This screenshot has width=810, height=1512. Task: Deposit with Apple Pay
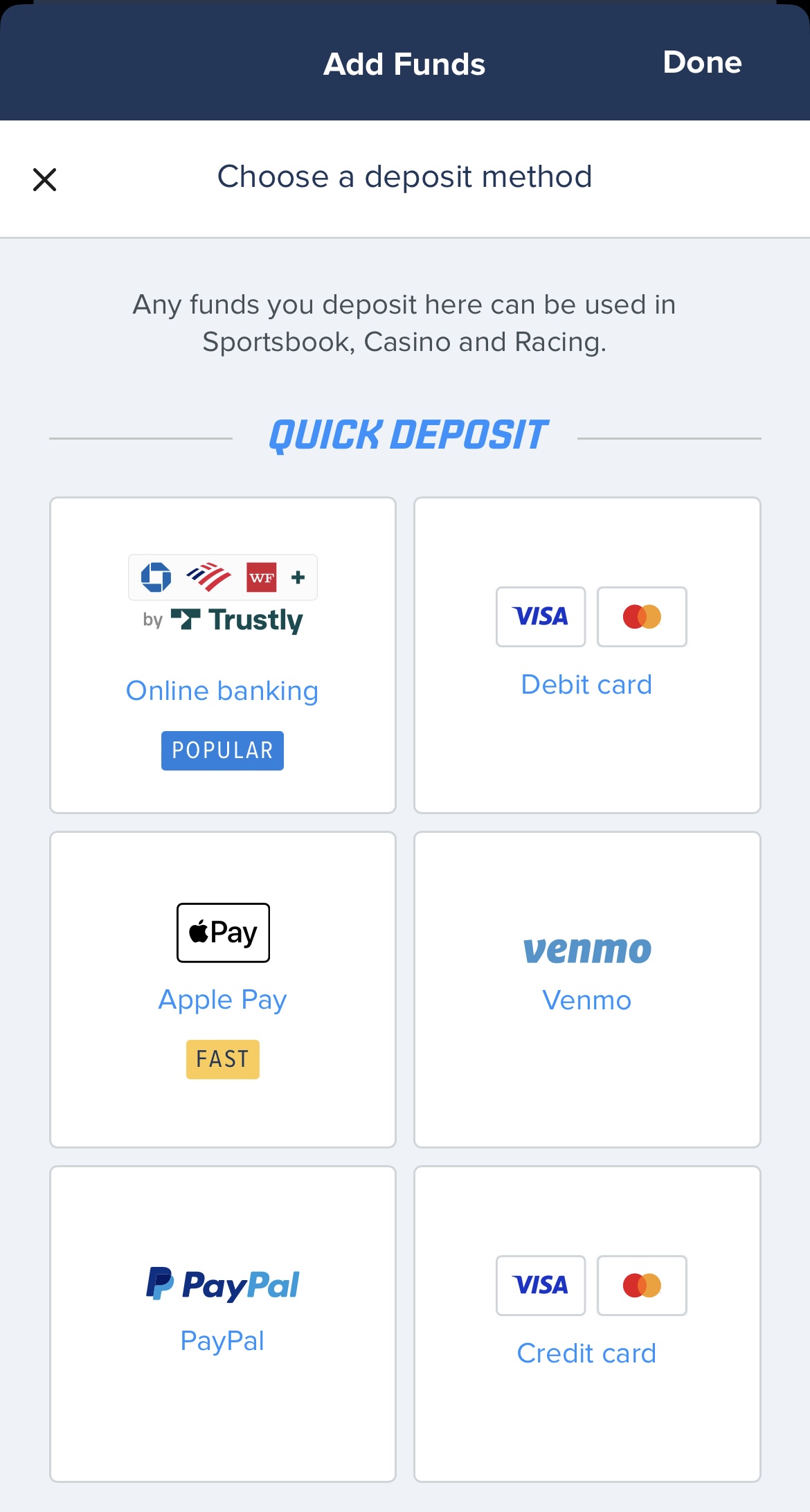click(222, 989)
